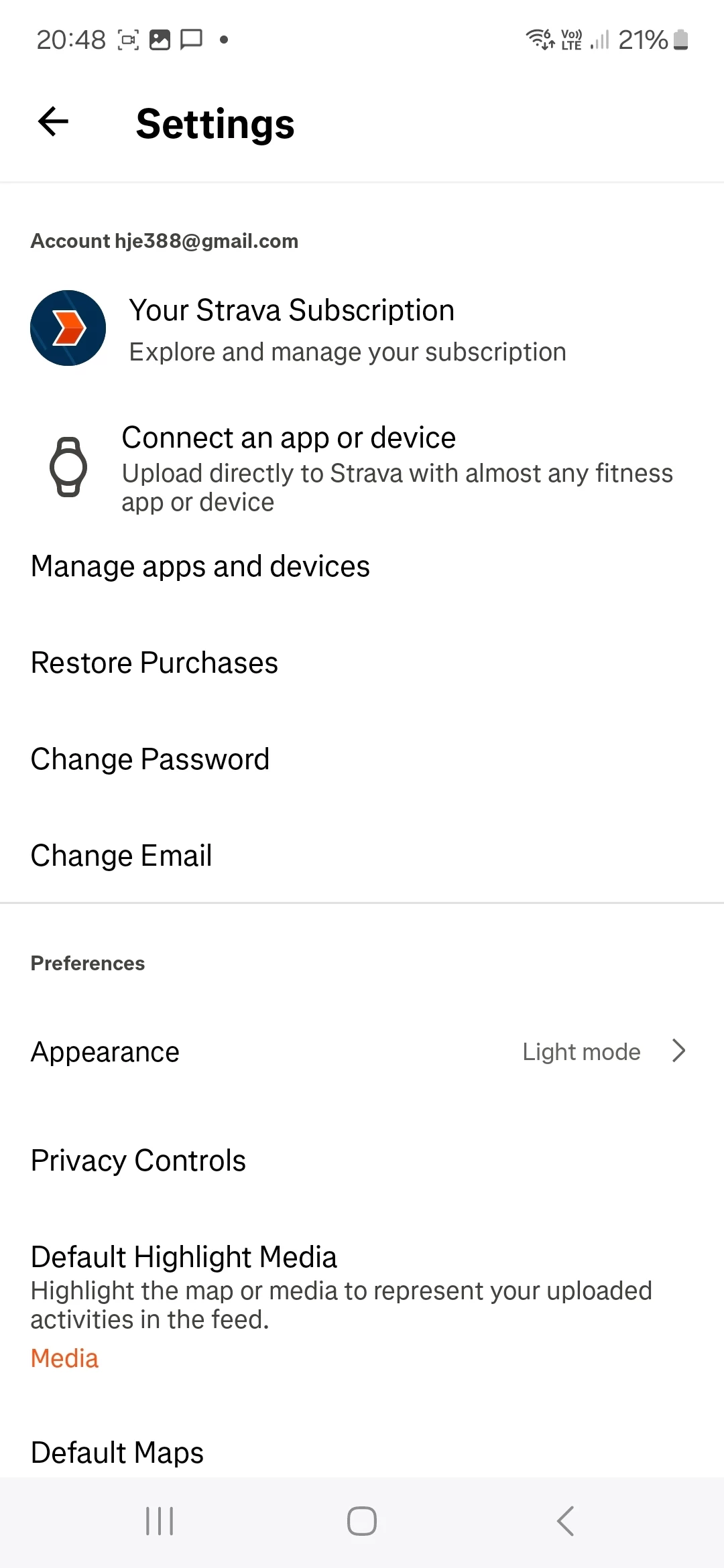Viewport: 724px width, 1568px height.
Task: Open Change Email
Action: click(362, 856)
